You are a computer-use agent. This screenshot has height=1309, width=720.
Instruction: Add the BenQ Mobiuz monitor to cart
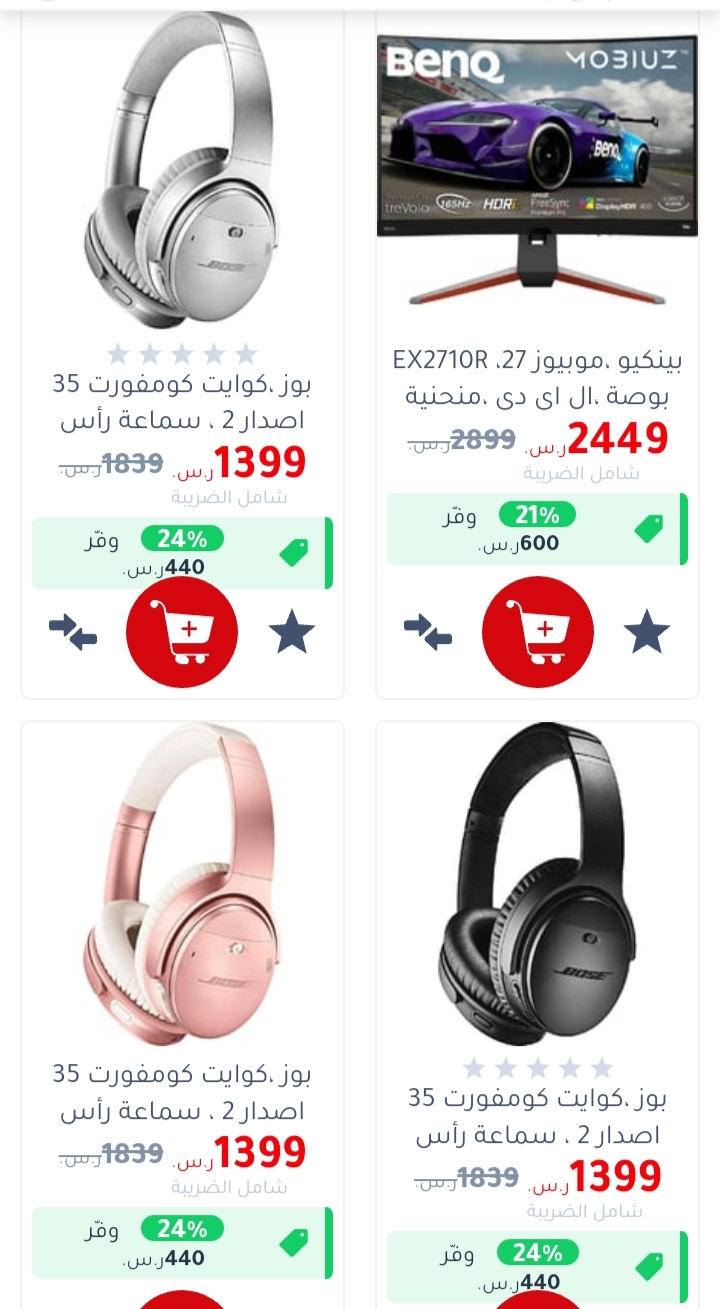coord(538,632)
